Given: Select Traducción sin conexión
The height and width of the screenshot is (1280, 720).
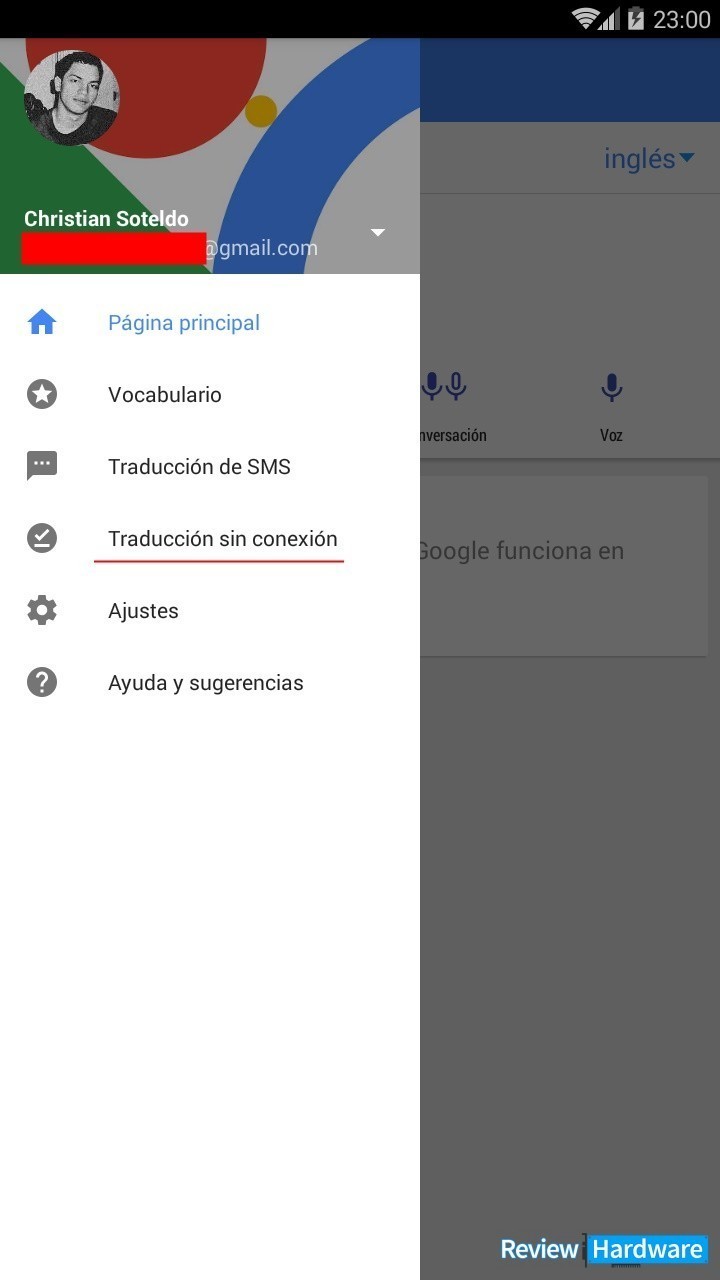Looking at the screenshot, I should [x=210, y=538].
